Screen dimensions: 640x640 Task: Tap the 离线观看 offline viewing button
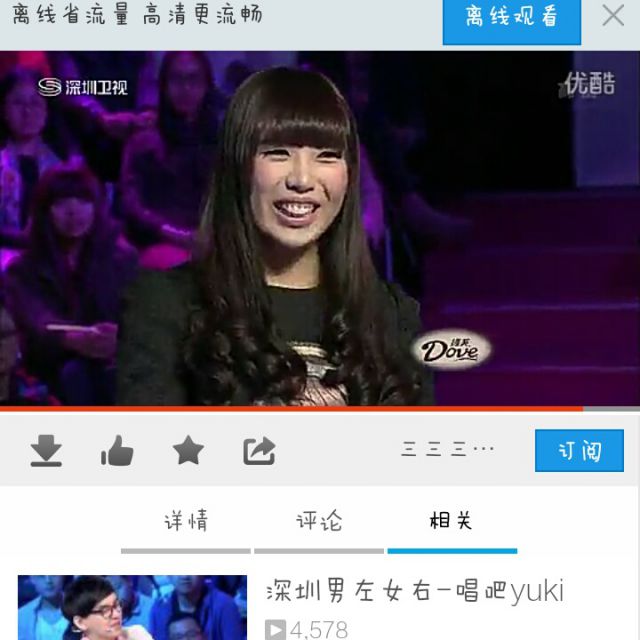click(x=511, y=17)
